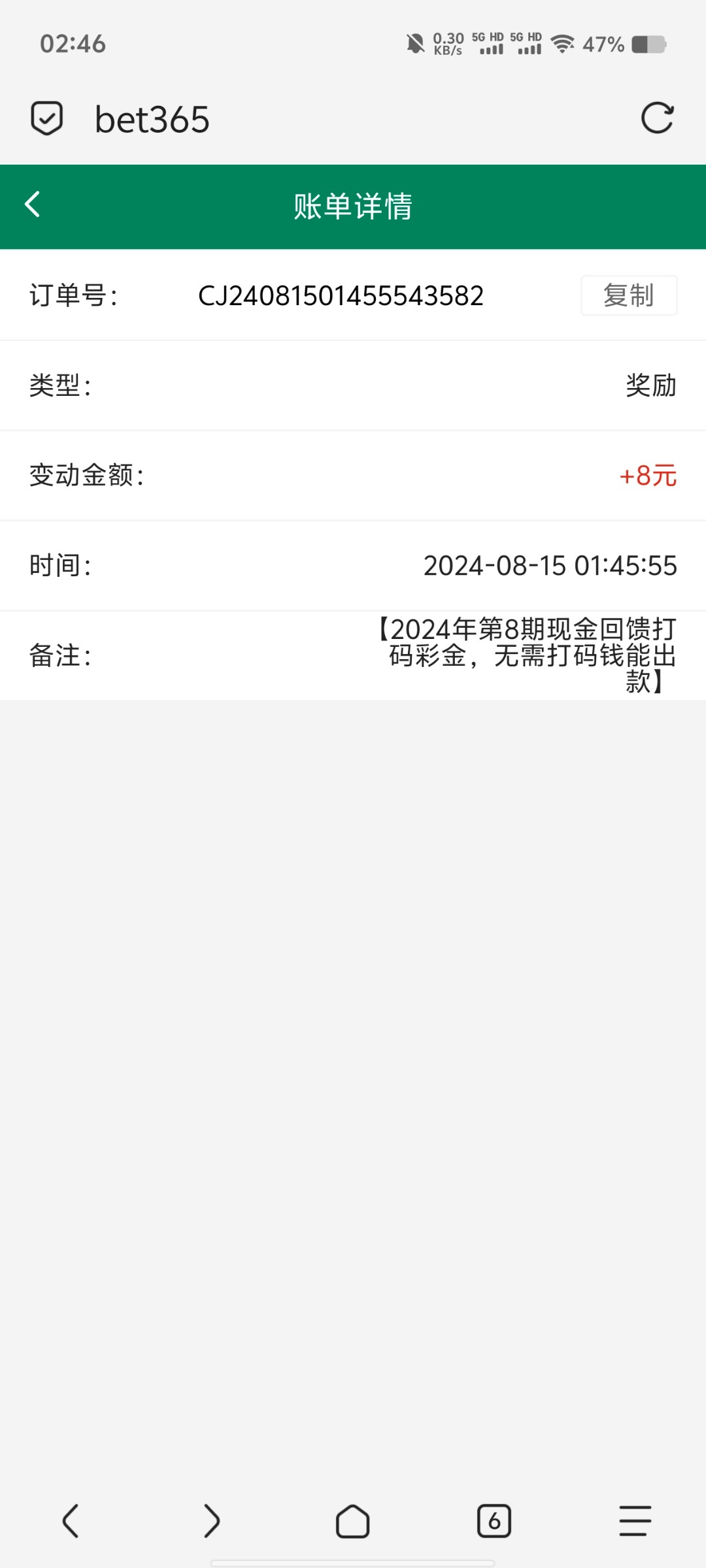
Task: Open the site security shield icon
Action: click(47, 118)
